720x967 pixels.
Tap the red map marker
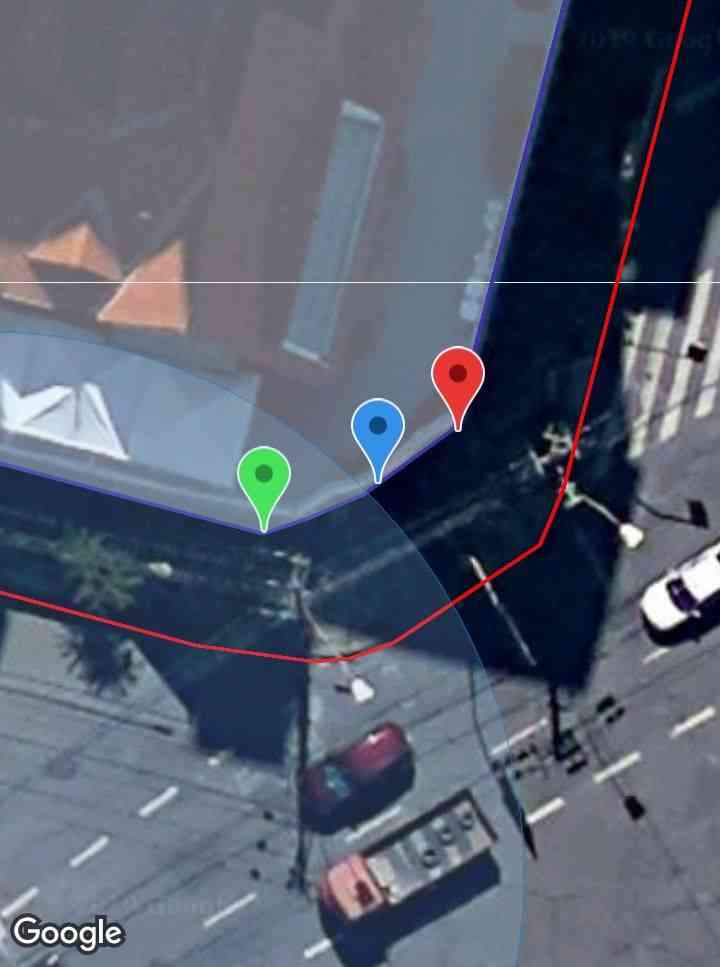(458, 378)
